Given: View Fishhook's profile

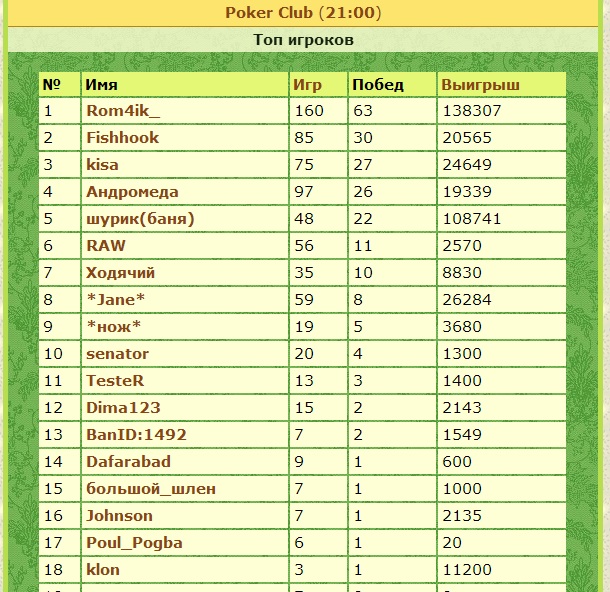Looking at the screenshot, I should 122,138.
